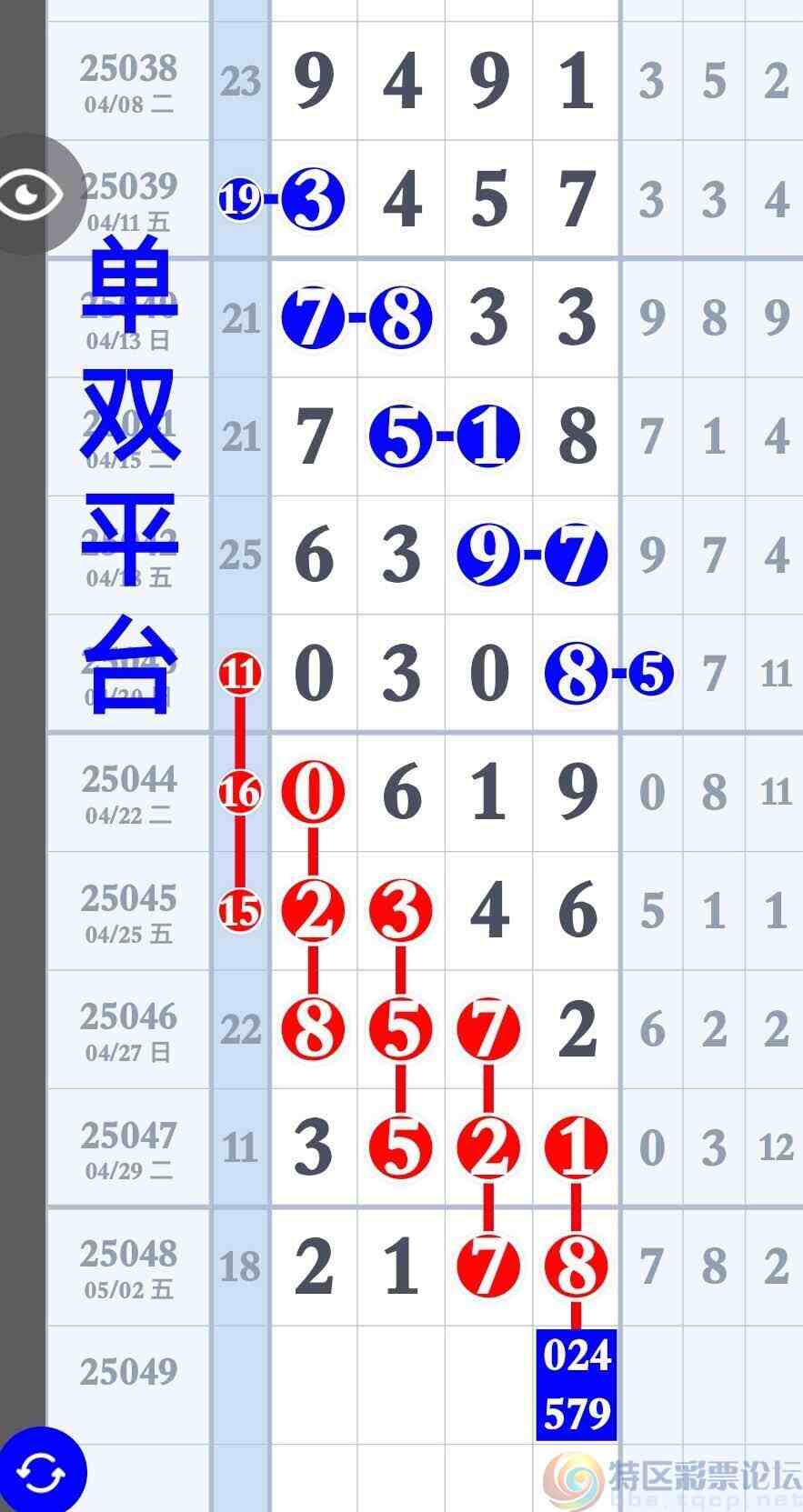The width and height of the screenshot is (803, 1512).
Task: Expand details for period 25049
Action: [127, 1368]
